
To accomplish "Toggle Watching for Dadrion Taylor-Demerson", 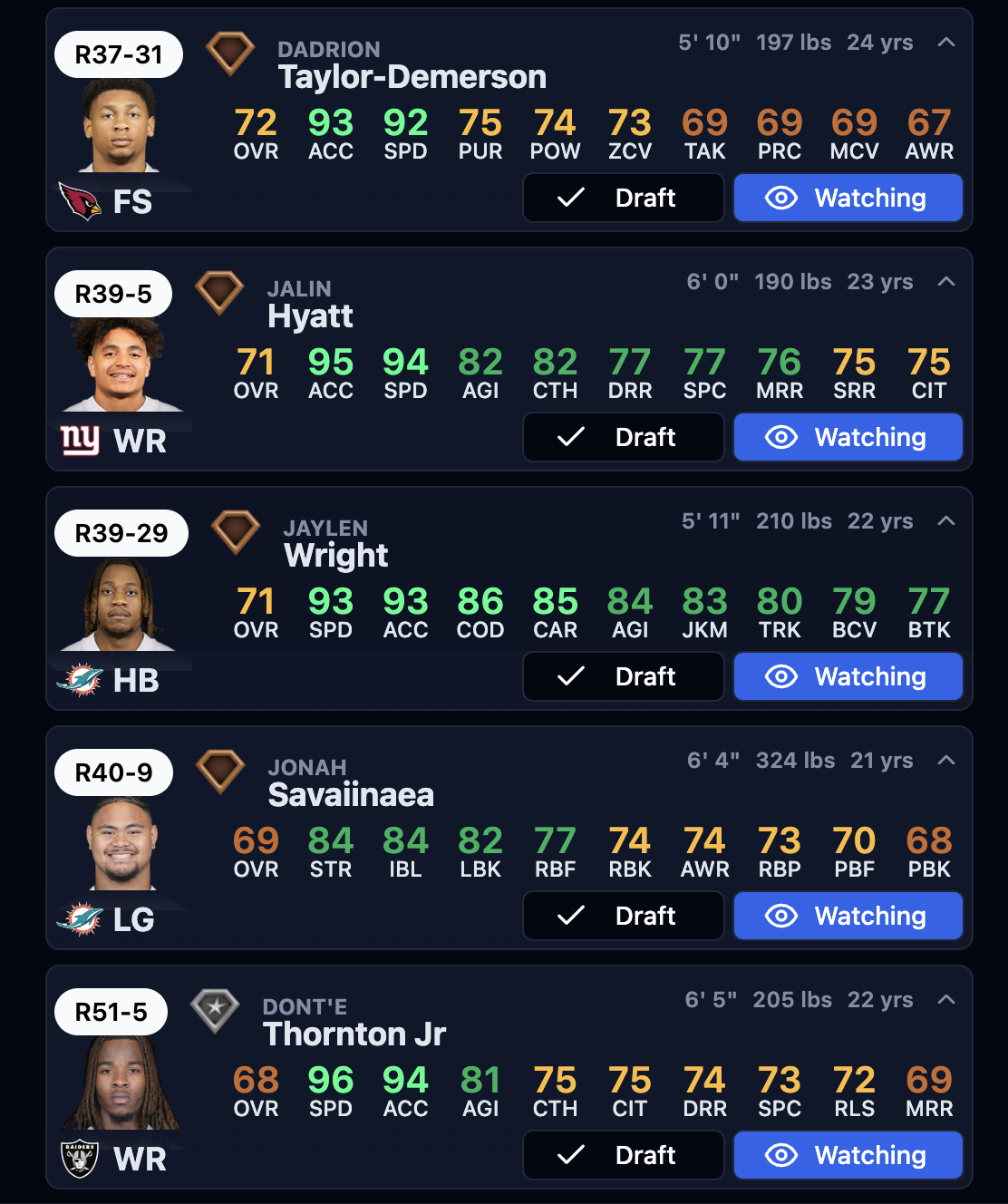I will [x=848, y=198].
